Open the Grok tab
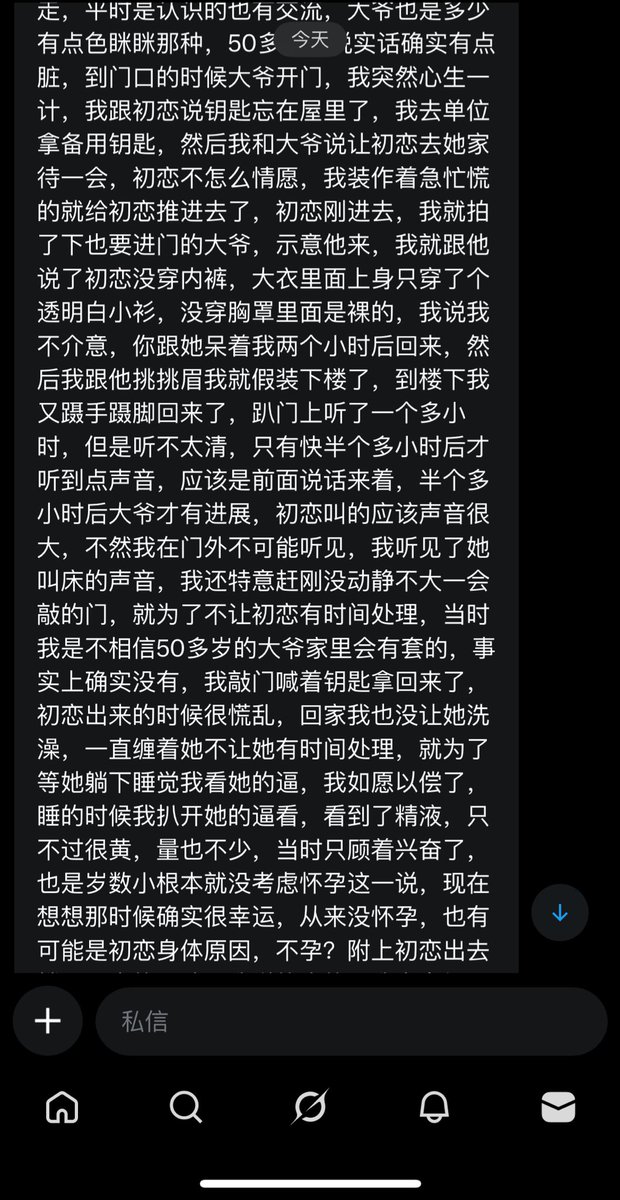This screenshot has width=620, height=1200. (310, 1106)
